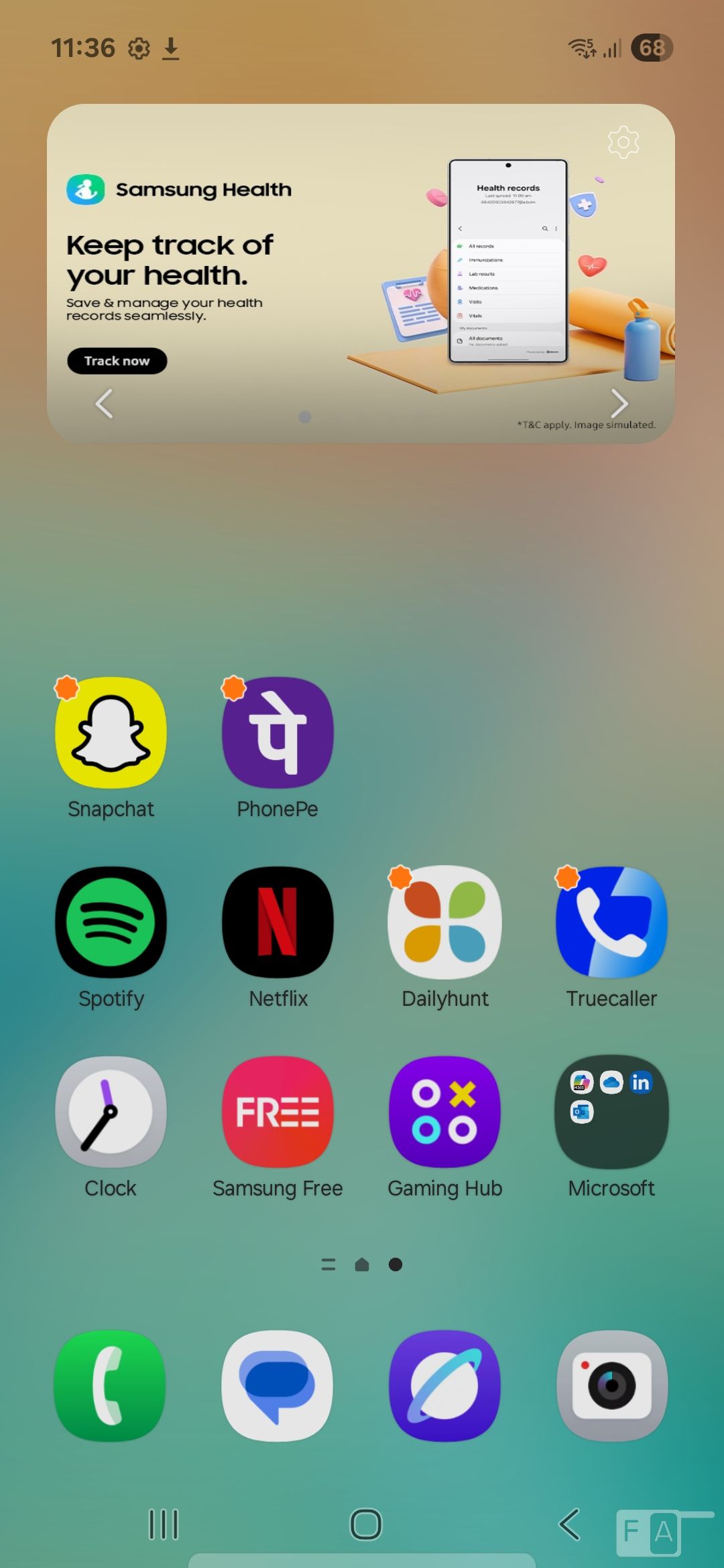This screenshot has height=1568, width=724.
Task: Open the Clock app
Action: (x=111, y=1112)
